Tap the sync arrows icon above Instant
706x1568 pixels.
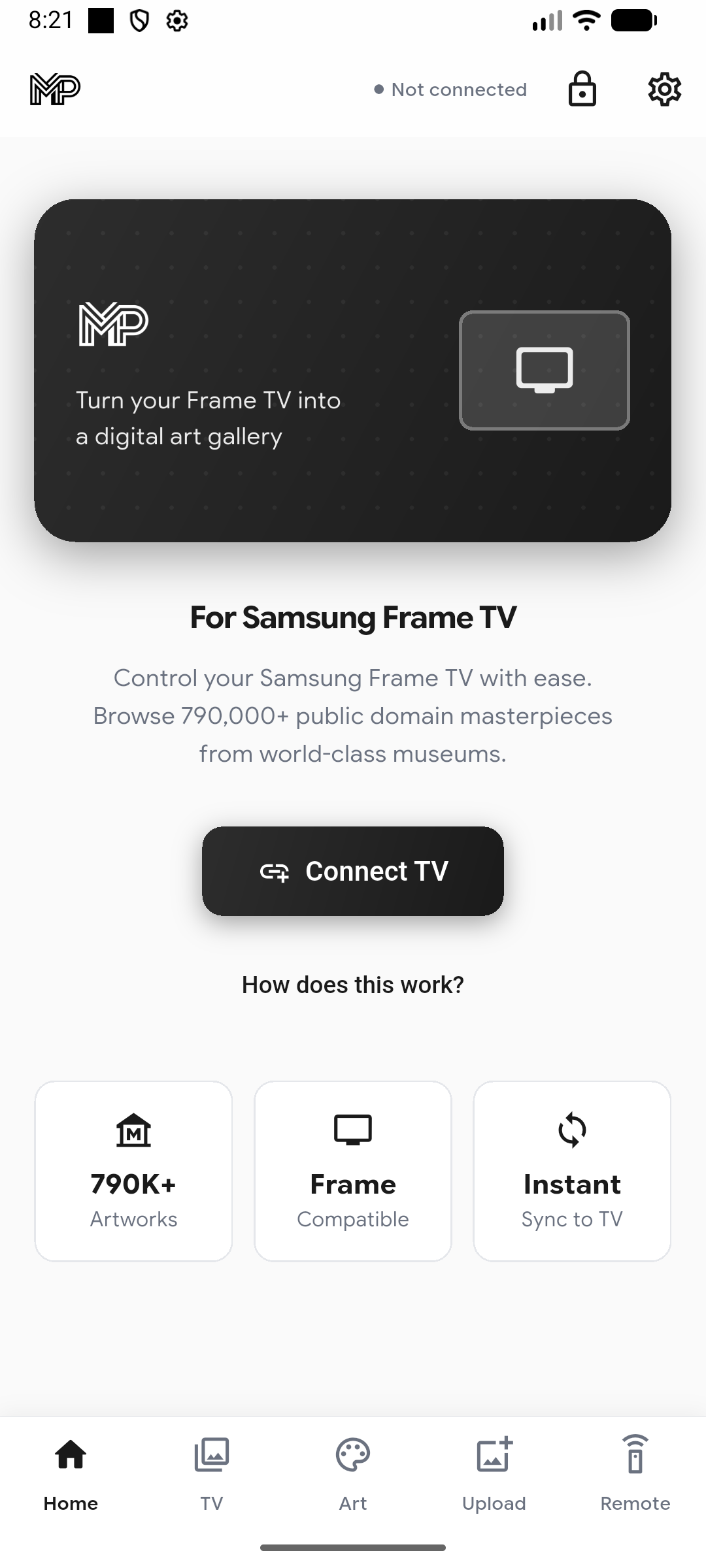pos(571,1130)
